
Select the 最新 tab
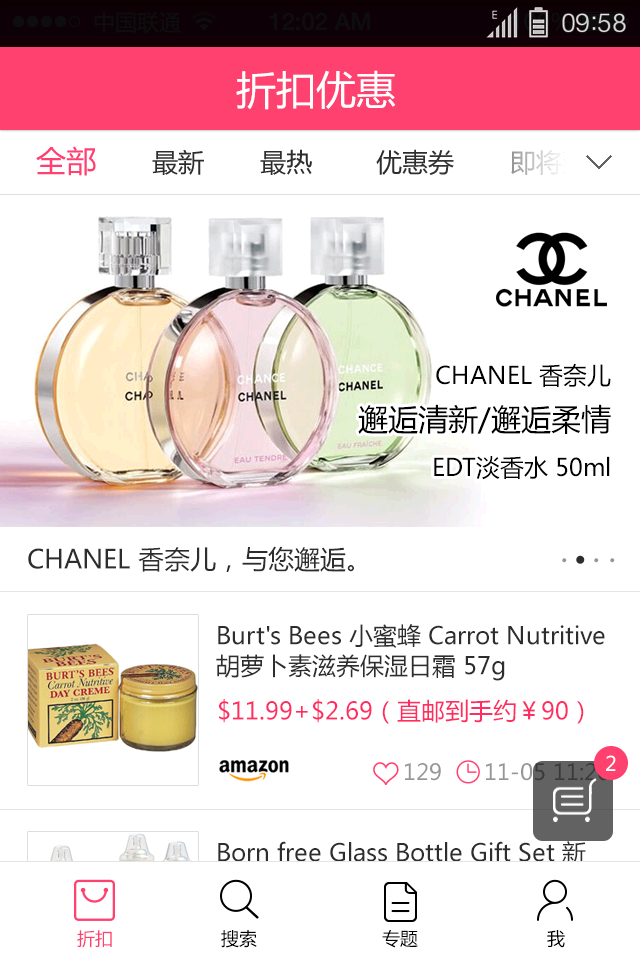[178, 163]
